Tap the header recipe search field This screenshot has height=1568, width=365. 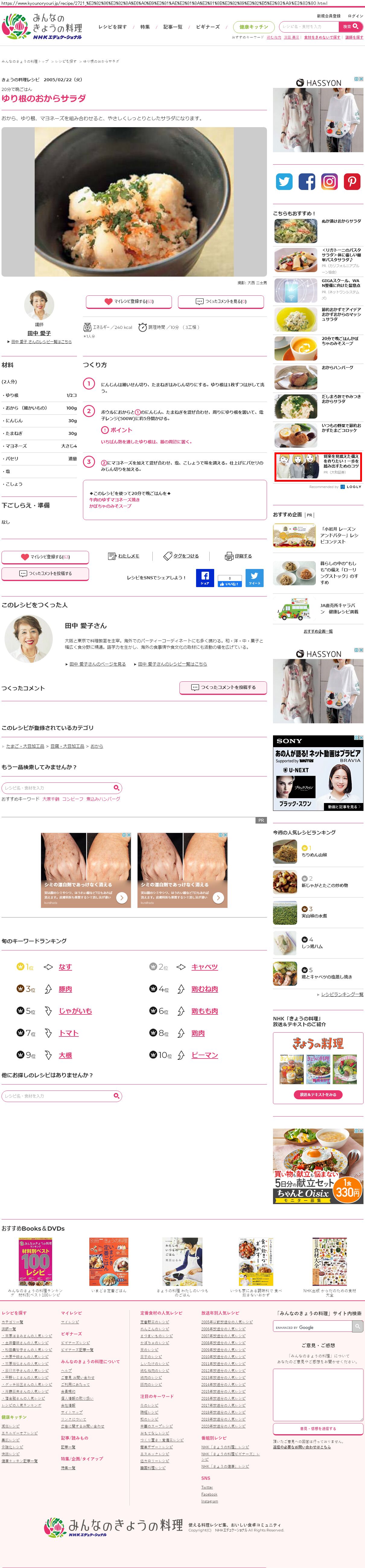[x=308, y=27]
